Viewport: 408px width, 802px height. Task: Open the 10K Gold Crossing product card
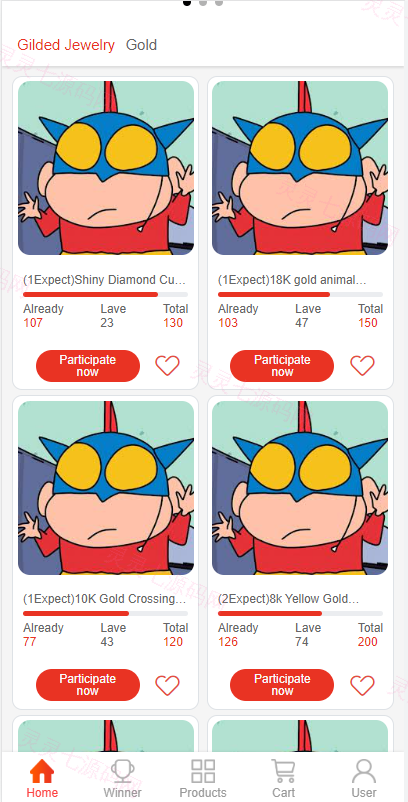click(105, 552)
